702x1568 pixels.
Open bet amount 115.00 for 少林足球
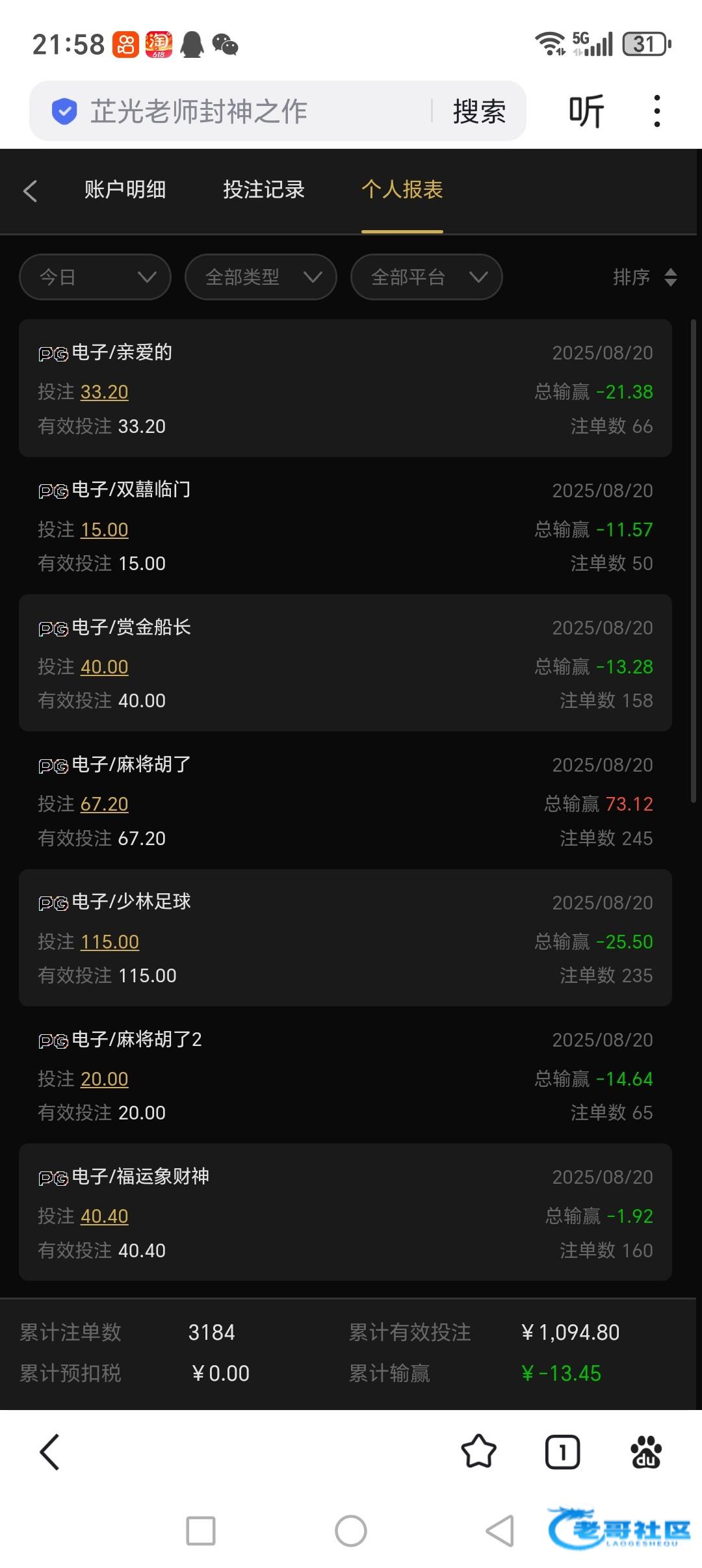109,942
